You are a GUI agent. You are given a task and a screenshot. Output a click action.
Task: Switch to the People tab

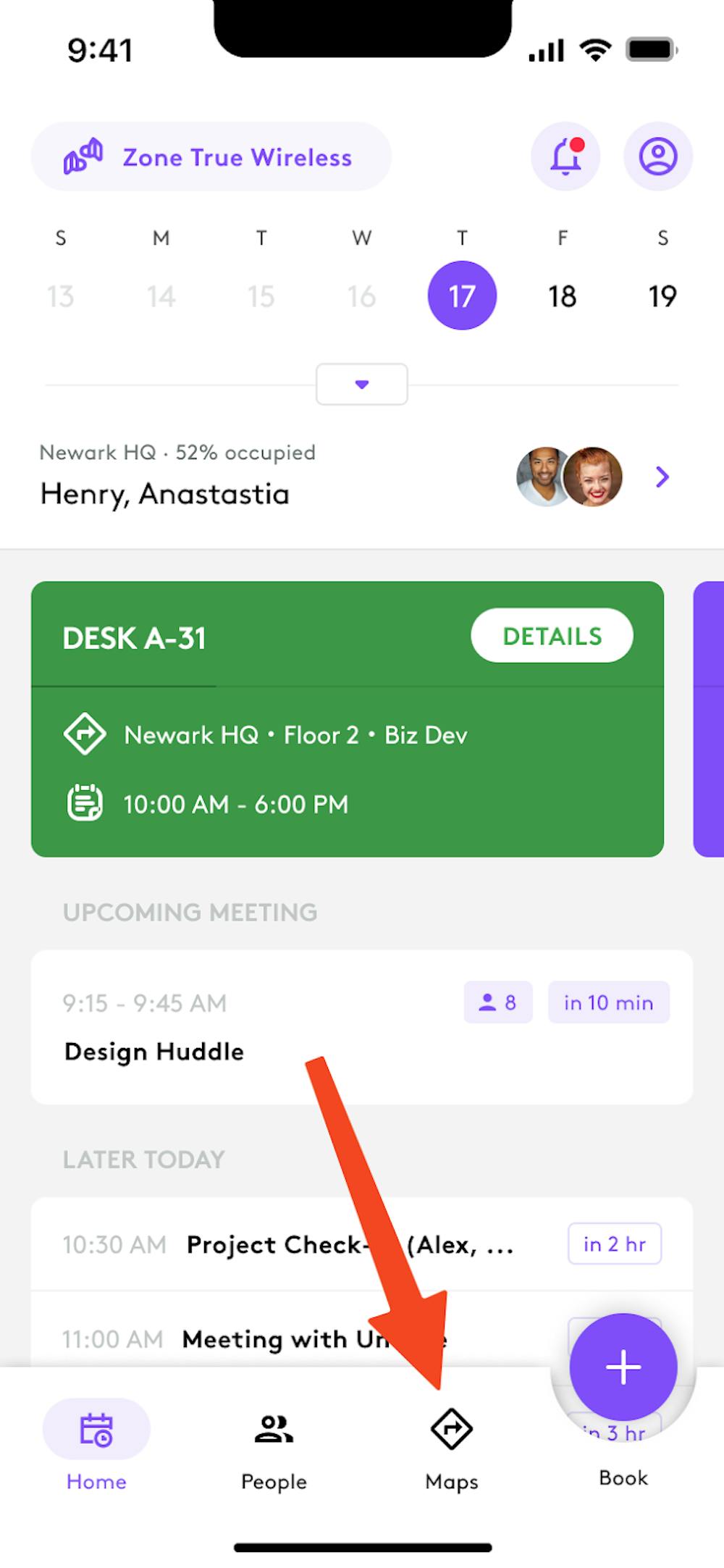274,1443
